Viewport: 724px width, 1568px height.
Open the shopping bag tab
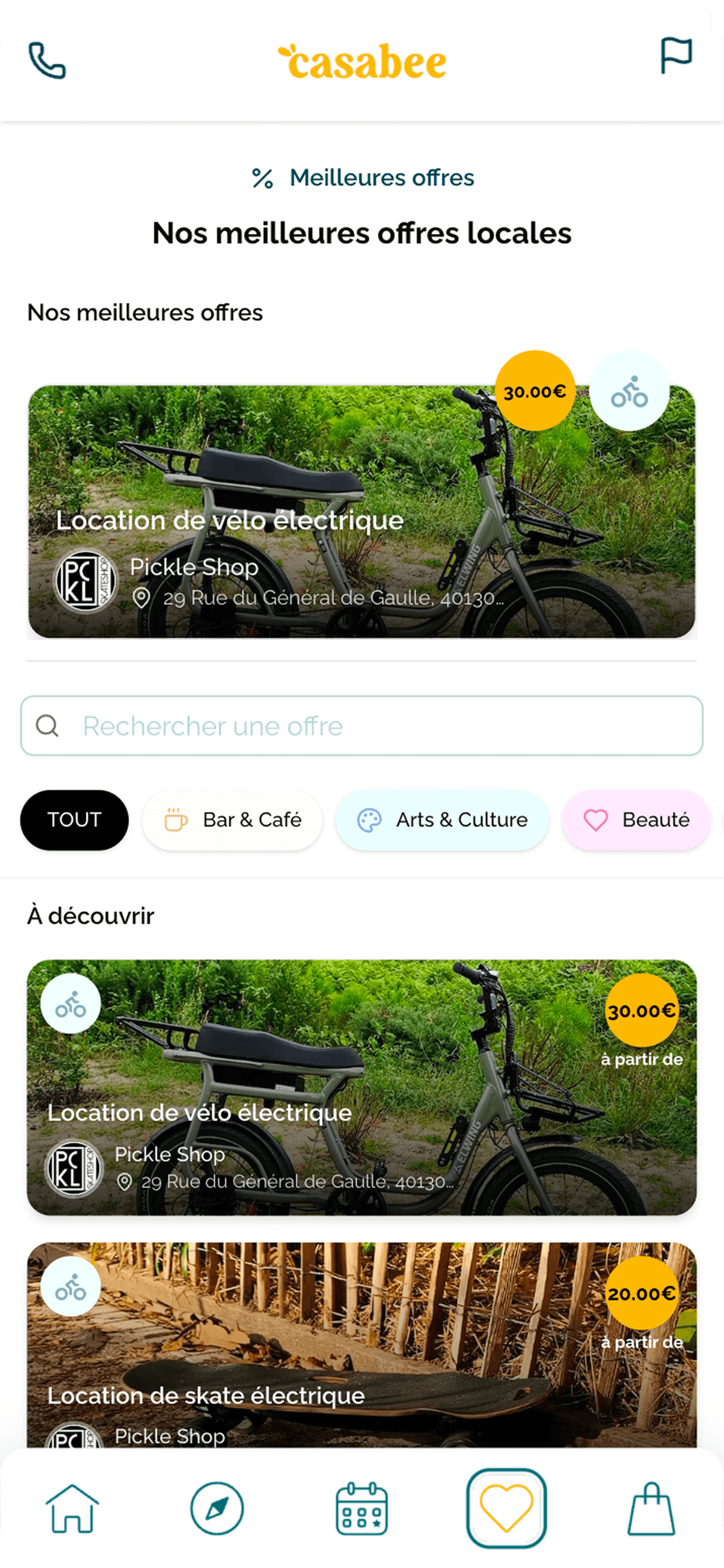651,1508
